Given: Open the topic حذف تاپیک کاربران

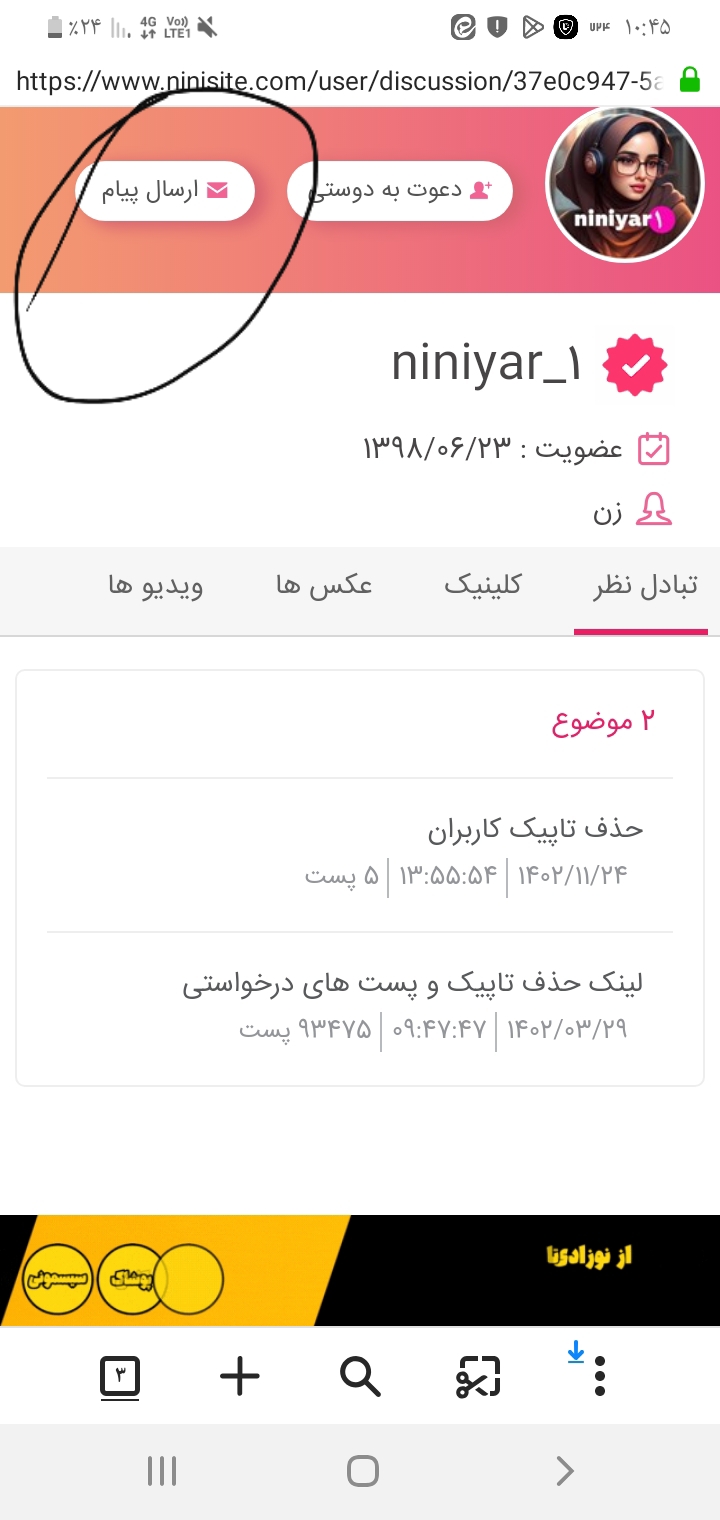Looking at the screenshot, I should coord(535,829).
